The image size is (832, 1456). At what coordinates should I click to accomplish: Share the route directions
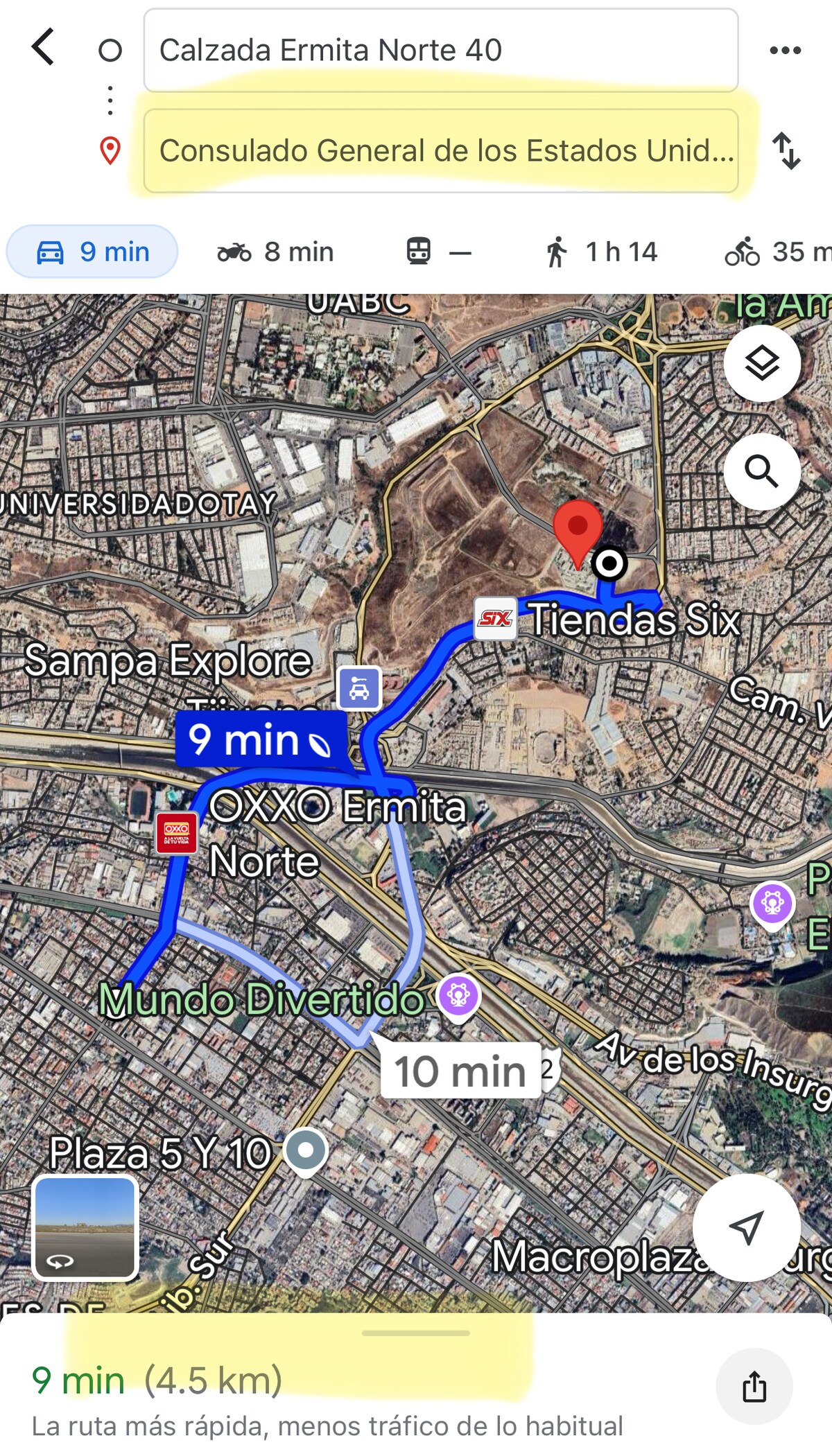point(754,1386)
